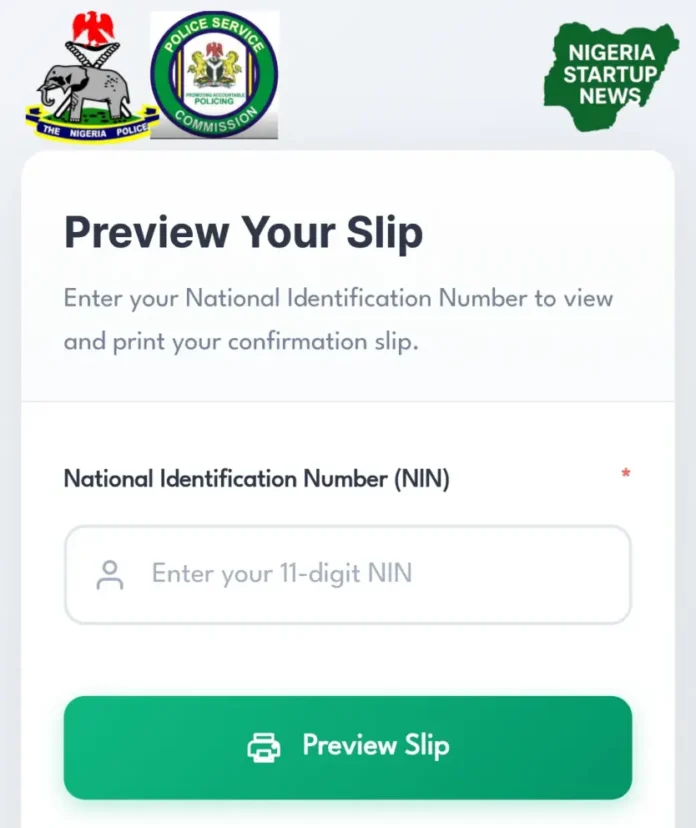Tap the green Preview Slip button
The image size is (696, 828).
click(347, 746)
